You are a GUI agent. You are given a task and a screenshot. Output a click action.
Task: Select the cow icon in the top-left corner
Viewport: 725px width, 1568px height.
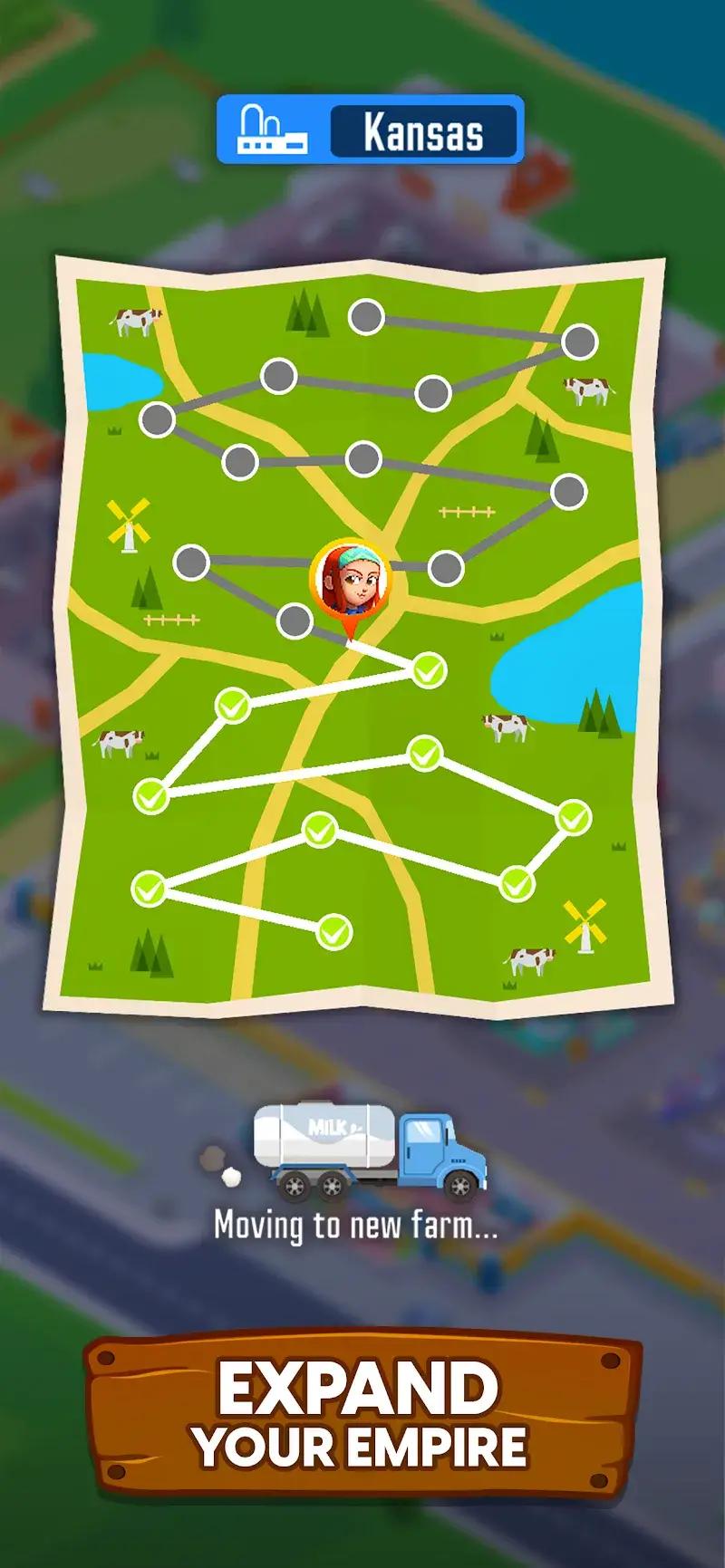click(134, 322)
